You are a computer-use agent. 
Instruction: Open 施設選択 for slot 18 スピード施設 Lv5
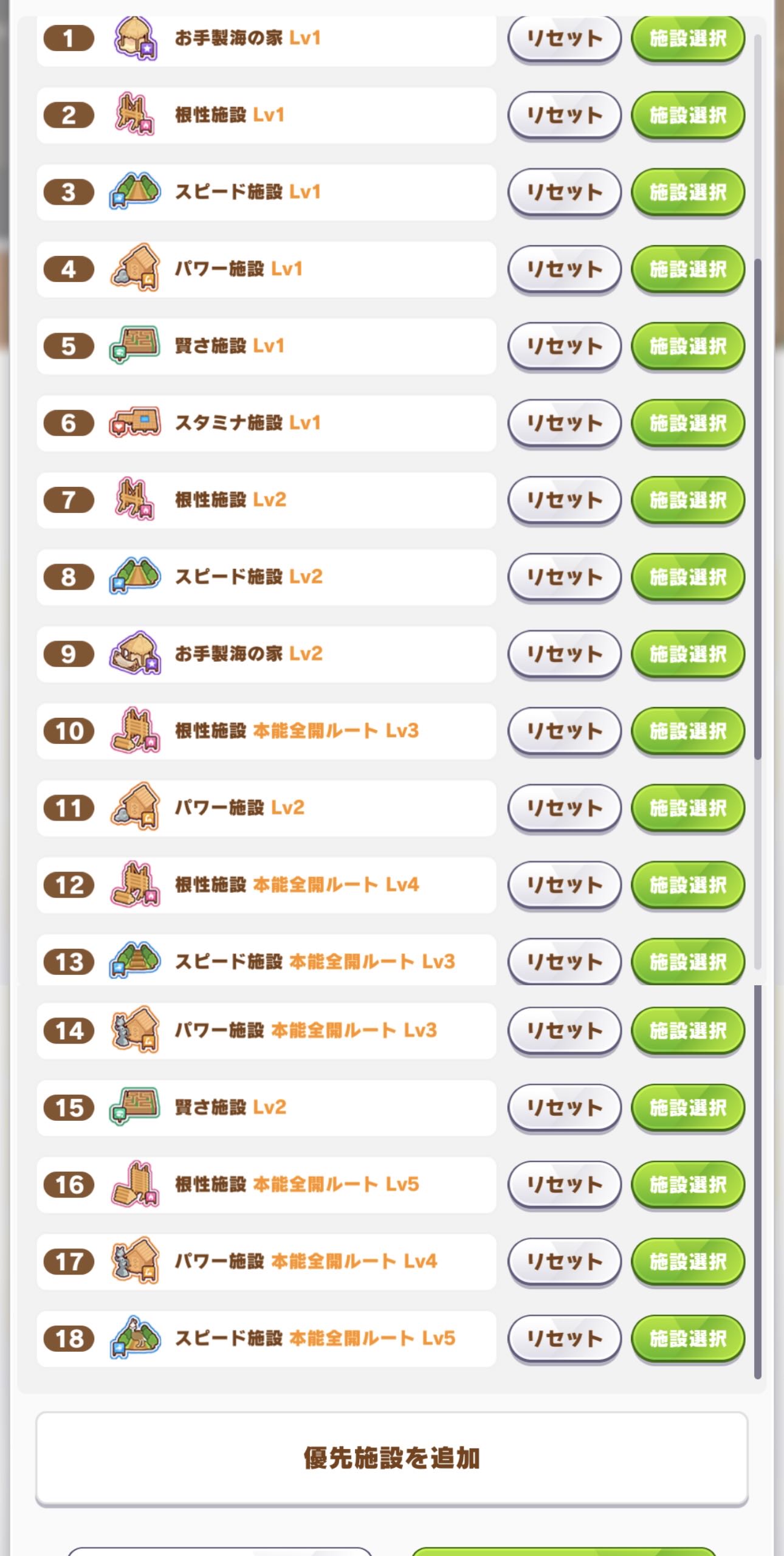tap(688, 1338)
